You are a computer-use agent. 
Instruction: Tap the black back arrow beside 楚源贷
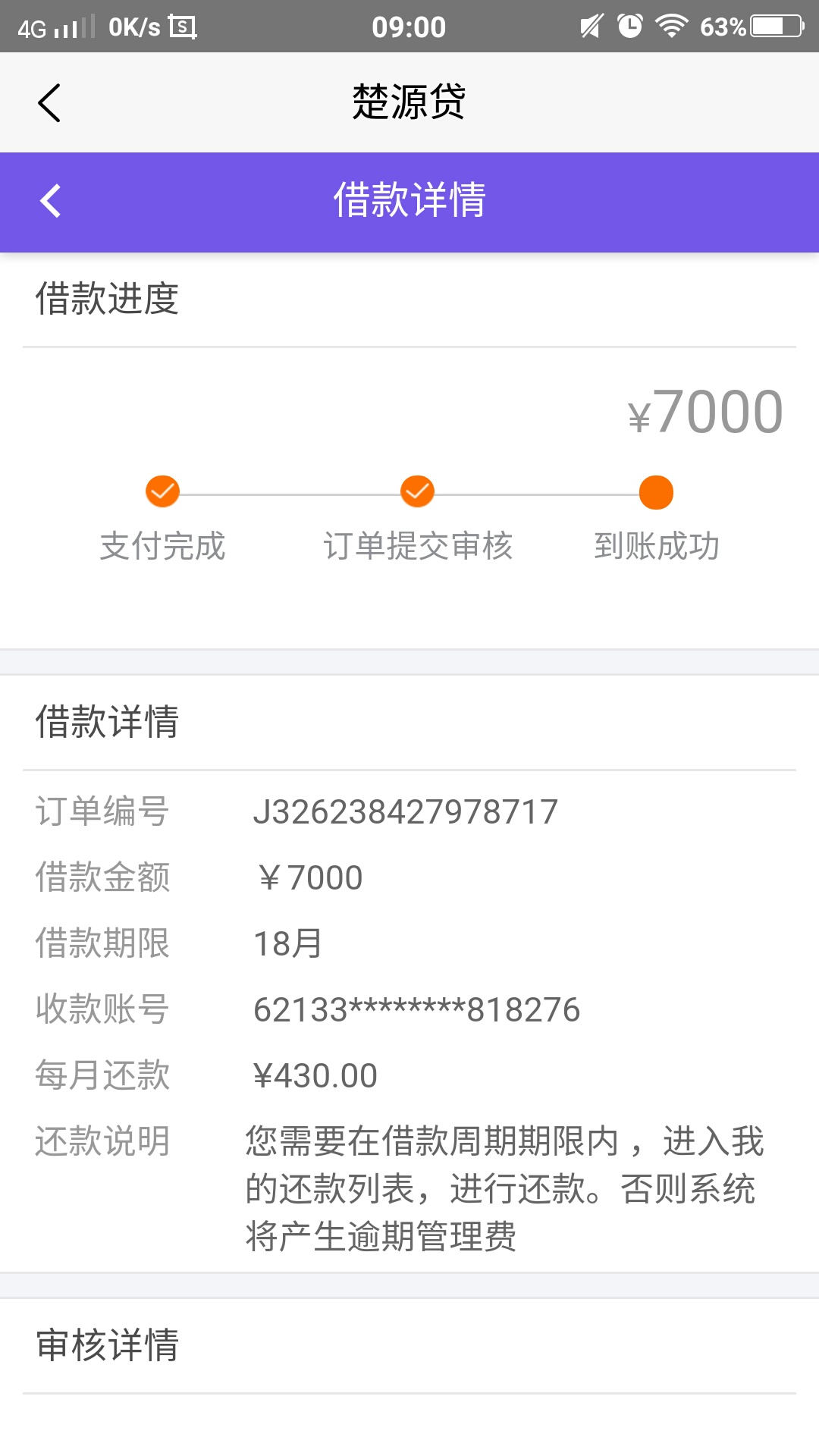[x=49, y=102]
